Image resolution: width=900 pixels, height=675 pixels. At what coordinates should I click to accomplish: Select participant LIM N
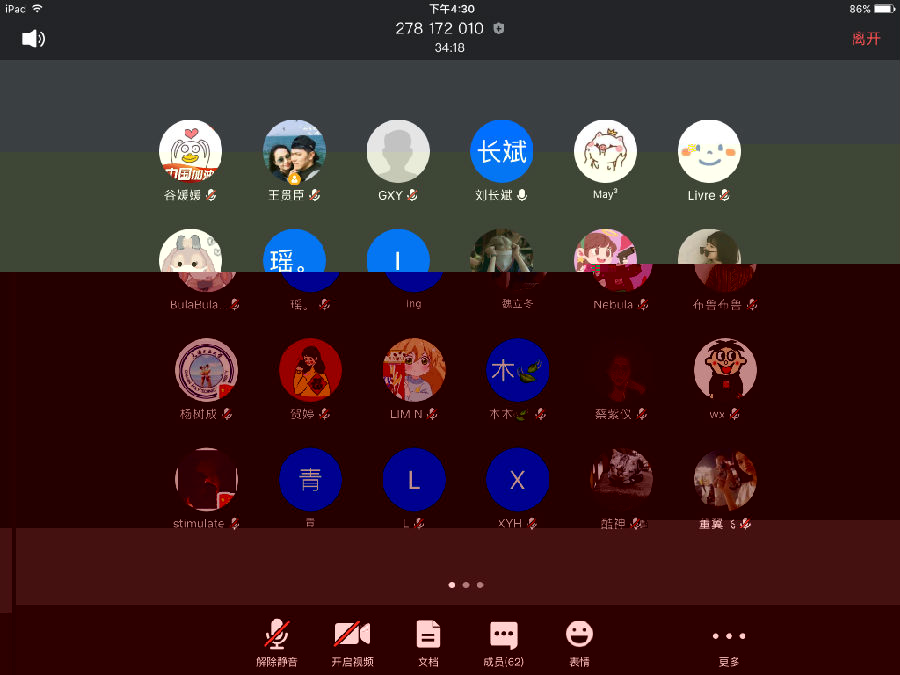click(414, 370)
